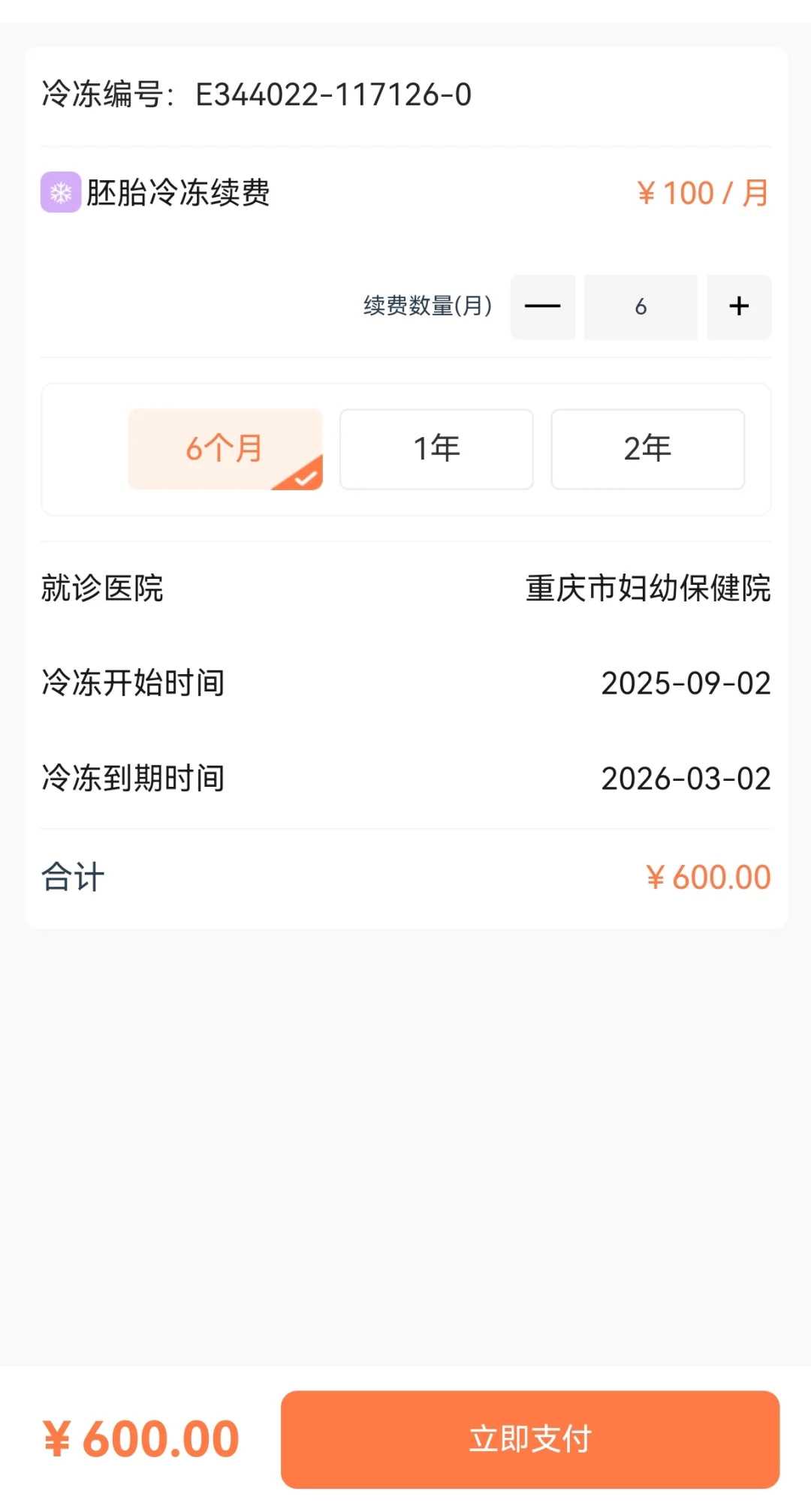
Task: Choose the 1年 renewal duration
Action: click(436, 449)
